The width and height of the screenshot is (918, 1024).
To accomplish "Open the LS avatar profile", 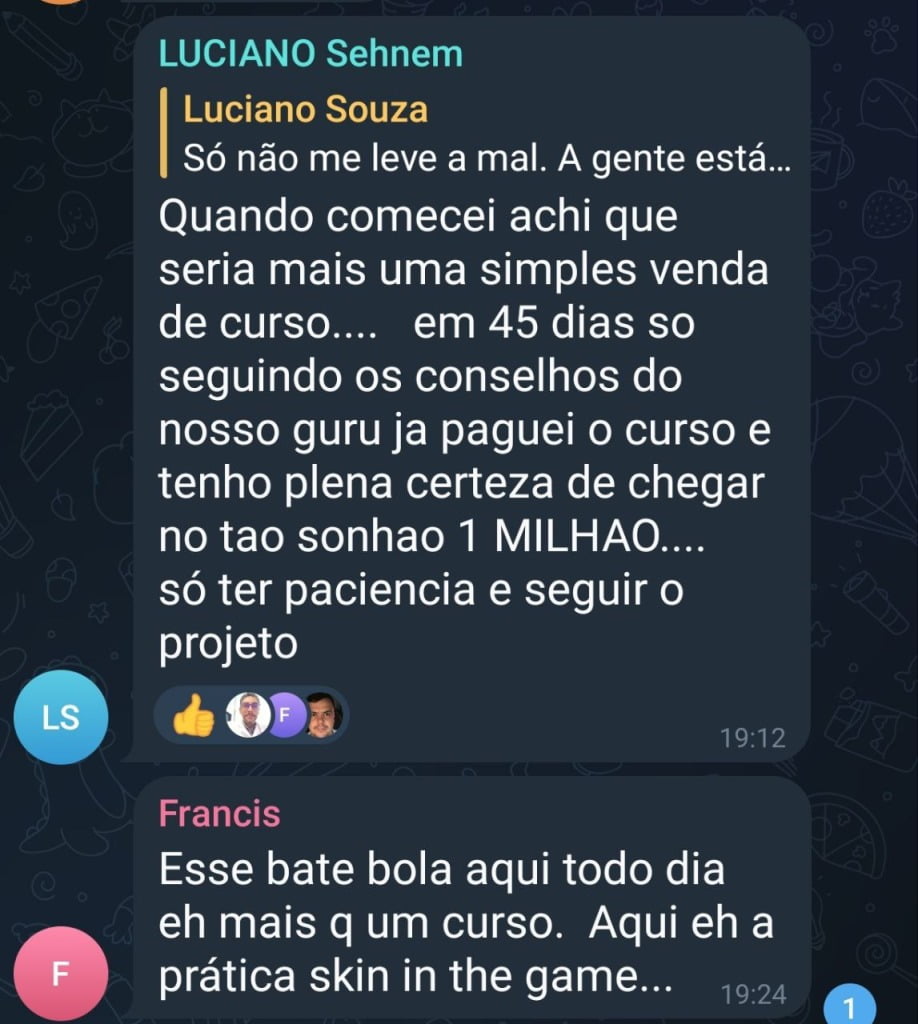I will coord(61,717).
